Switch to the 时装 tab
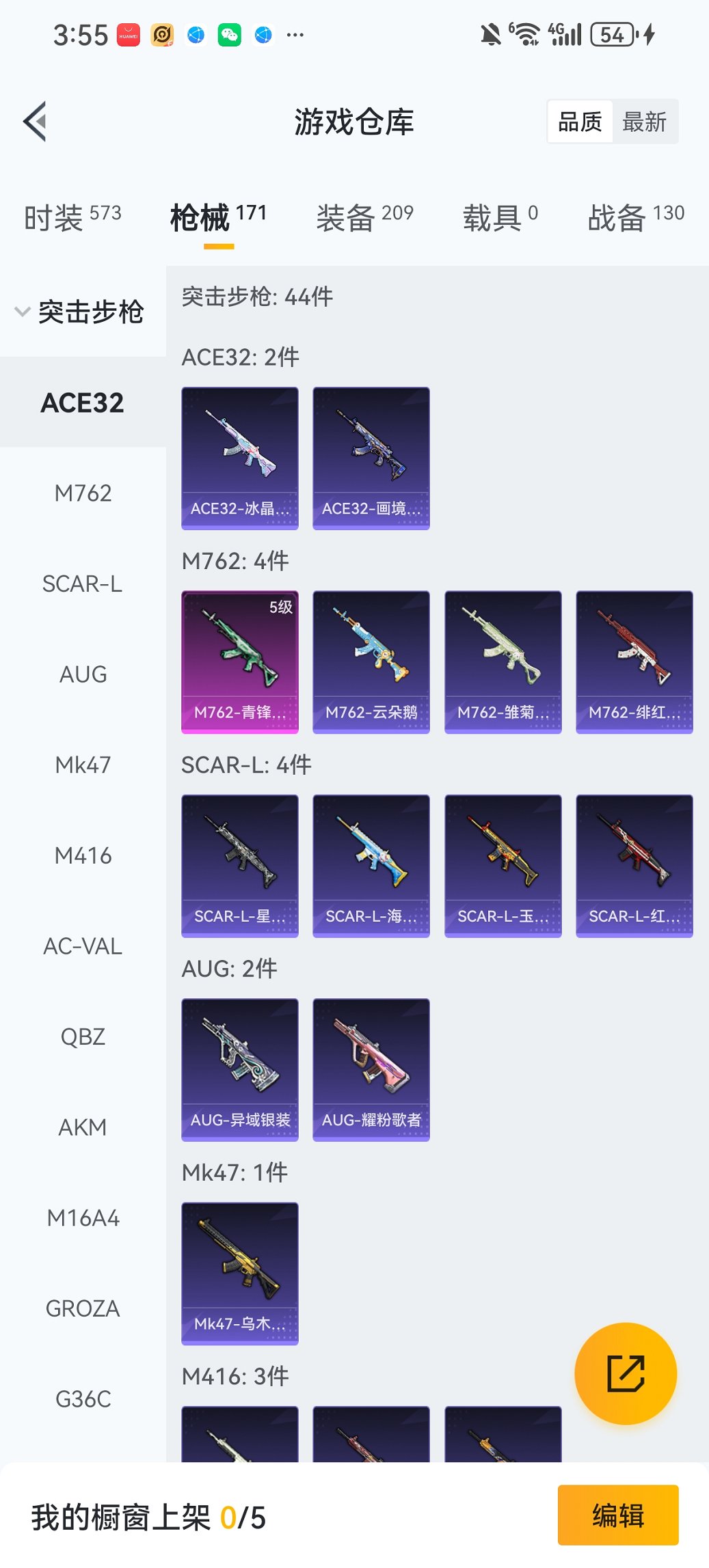This screenshot has width=709, height=1568. pyautogui.click(x=72, y=218)
